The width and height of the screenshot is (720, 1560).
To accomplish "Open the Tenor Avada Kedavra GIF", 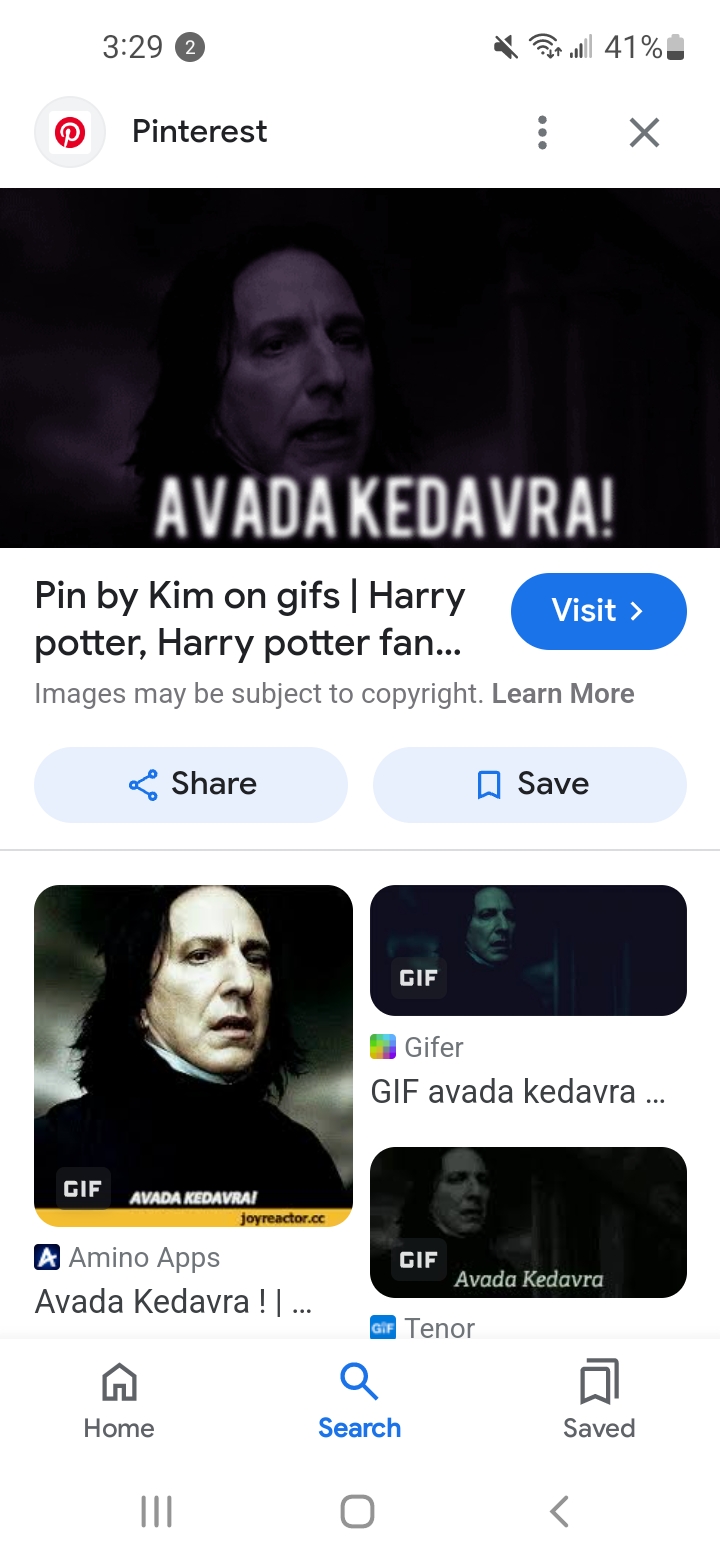I will (528, 1222).
